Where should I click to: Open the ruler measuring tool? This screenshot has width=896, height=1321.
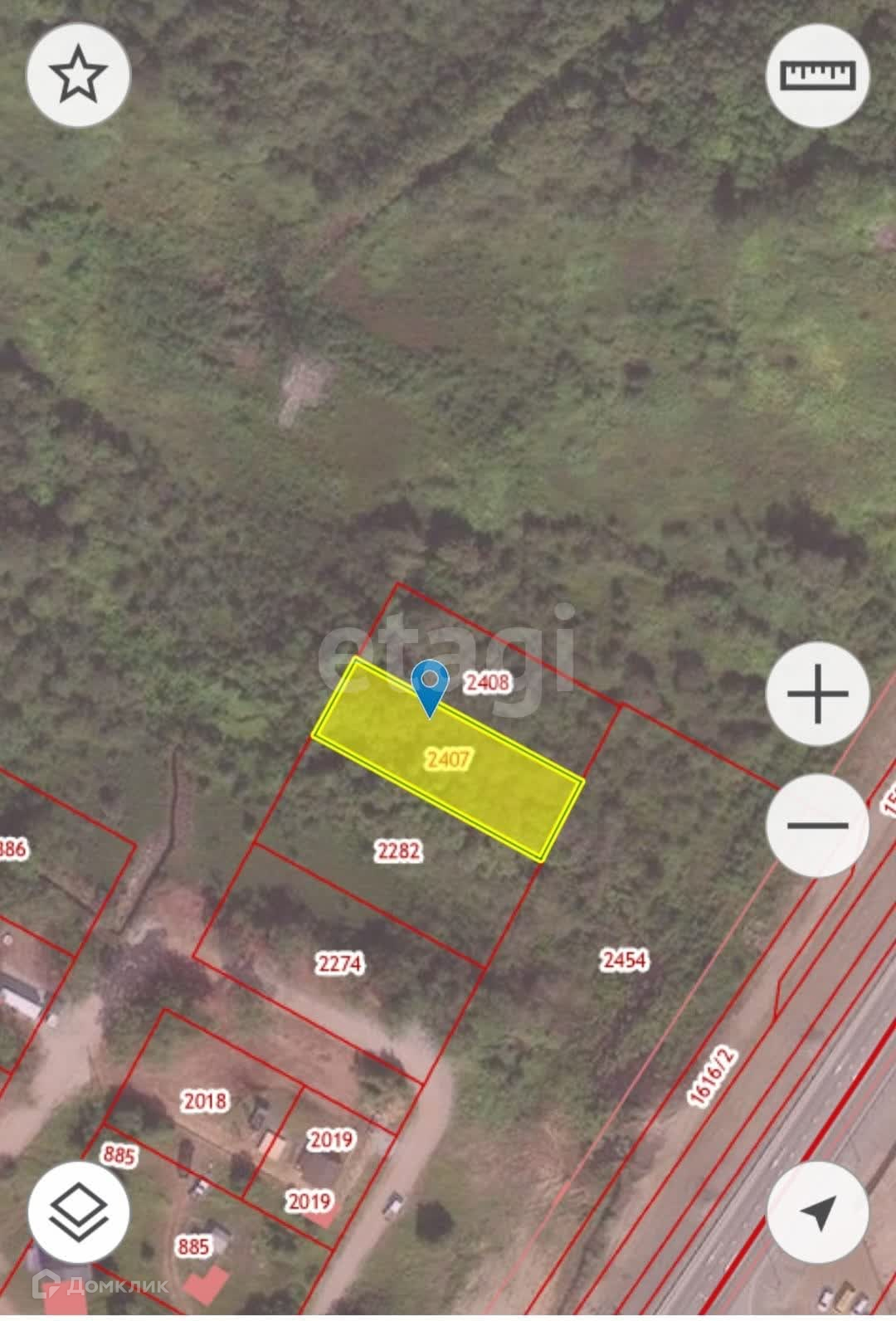coord(817,76)
